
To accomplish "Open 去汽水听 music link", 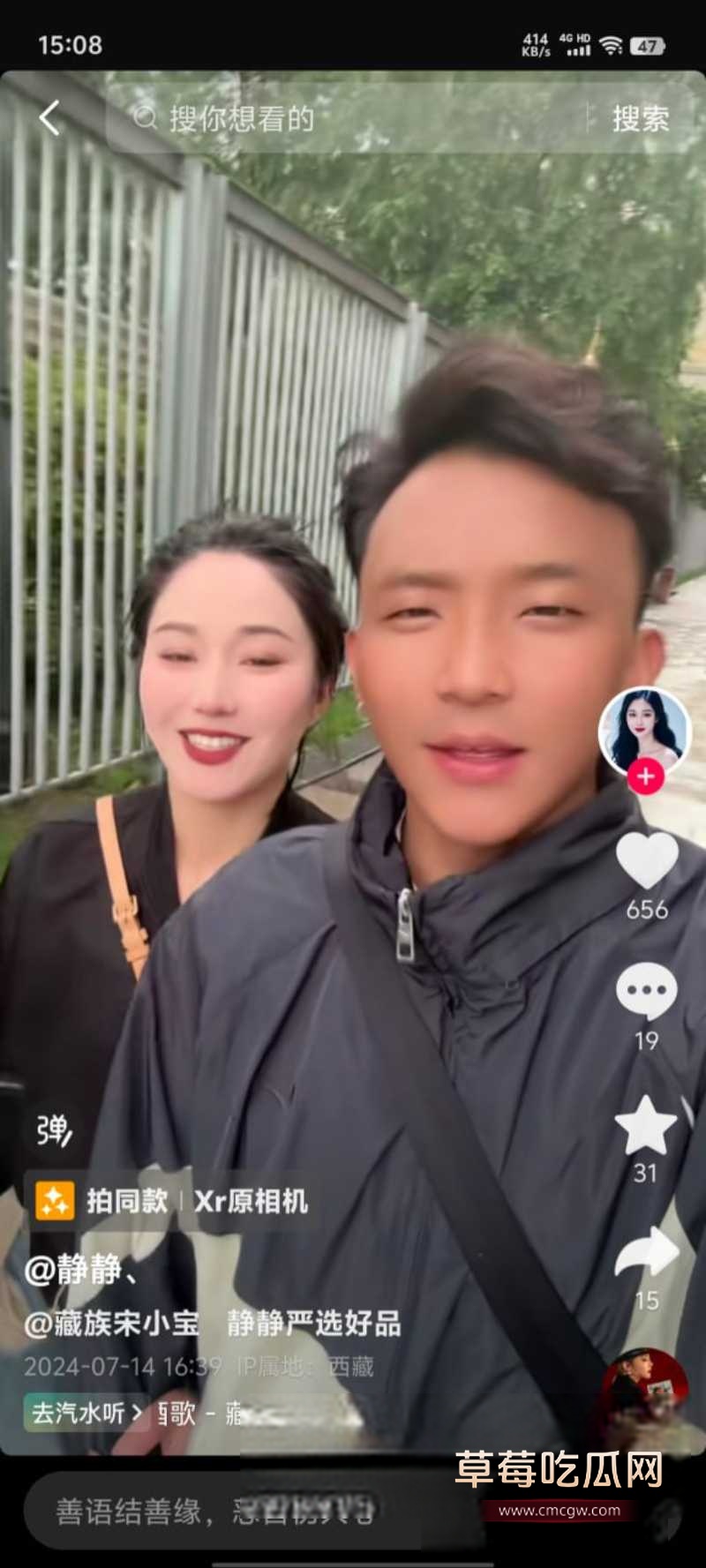I will tap(86, 1413).
